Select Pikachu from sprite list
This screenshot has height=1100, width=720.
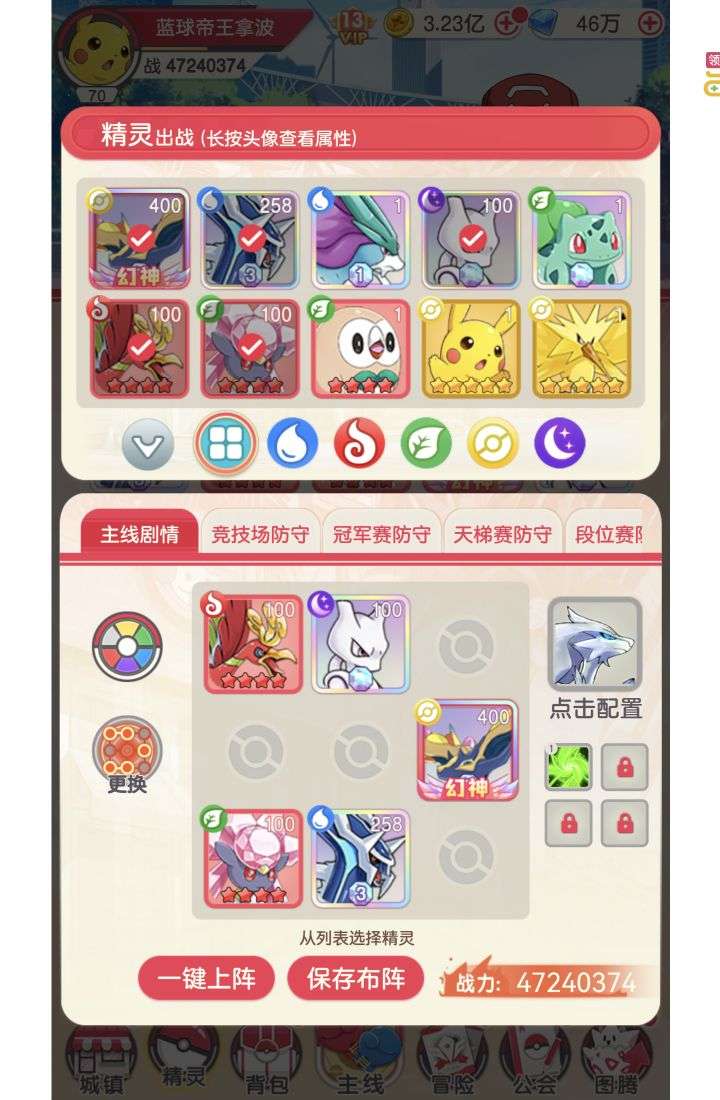coord(471,348)
